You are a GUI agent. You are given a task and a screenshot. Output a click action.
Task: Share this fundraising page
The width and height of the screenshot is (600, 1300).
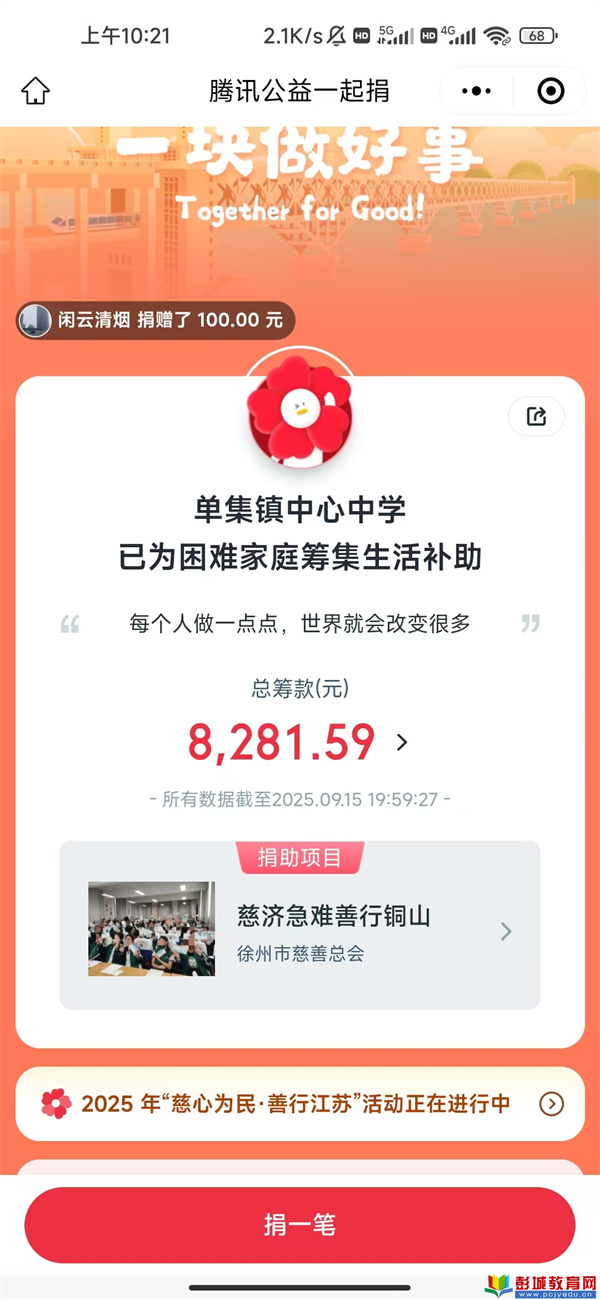[x=536, y=416]
